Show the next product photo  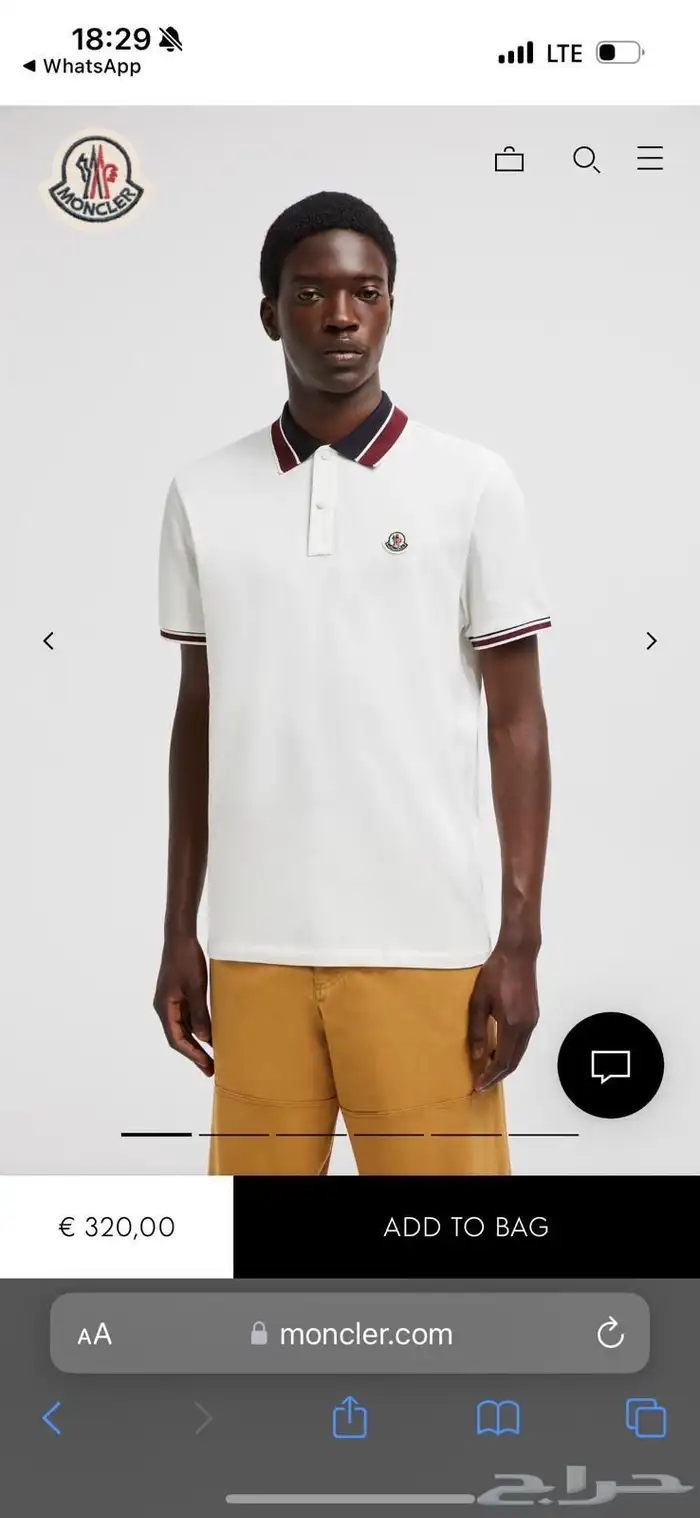pos(651,641)
